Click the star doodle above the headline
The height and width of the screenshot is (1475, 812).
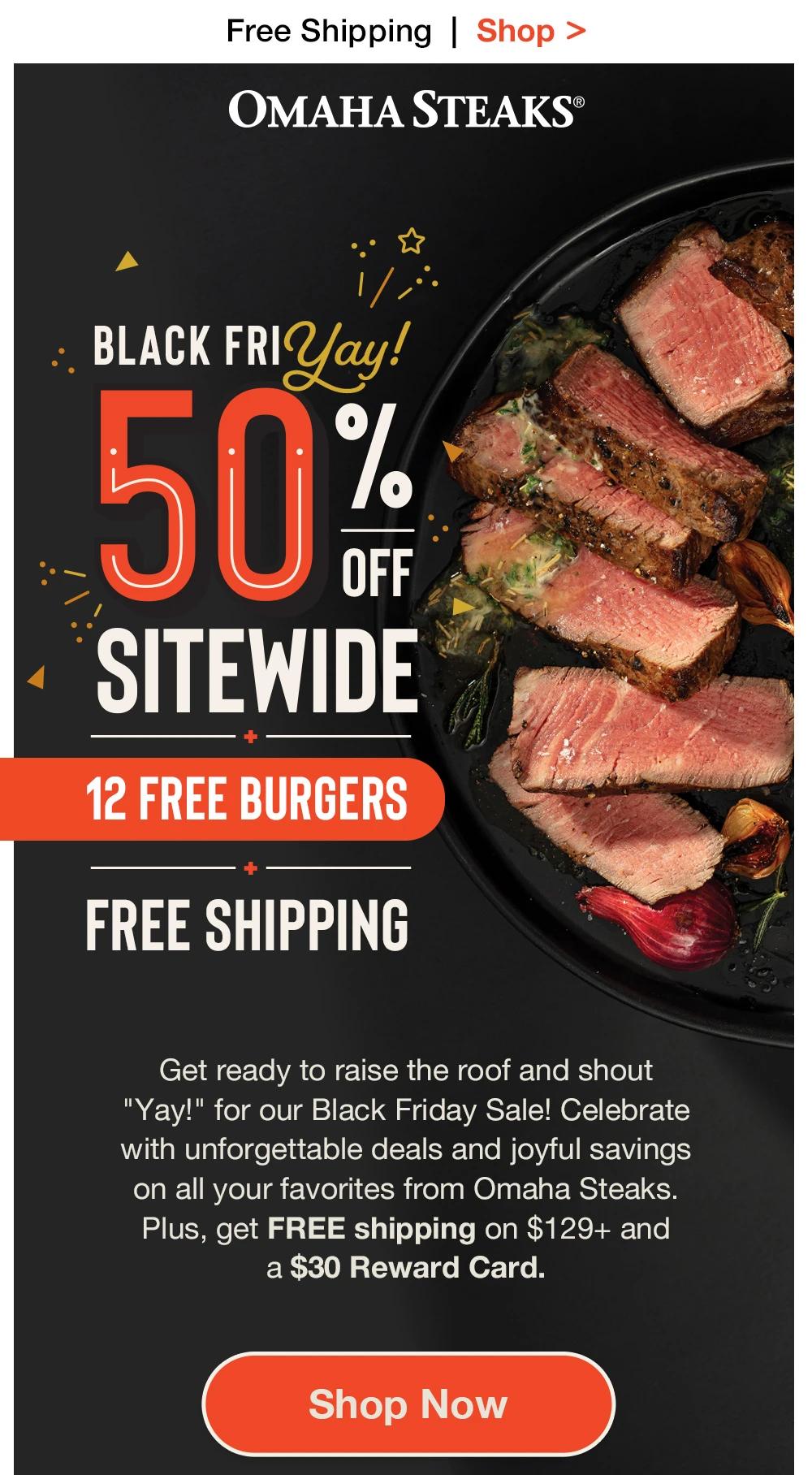pyautogui.click(x=410, y=240)
